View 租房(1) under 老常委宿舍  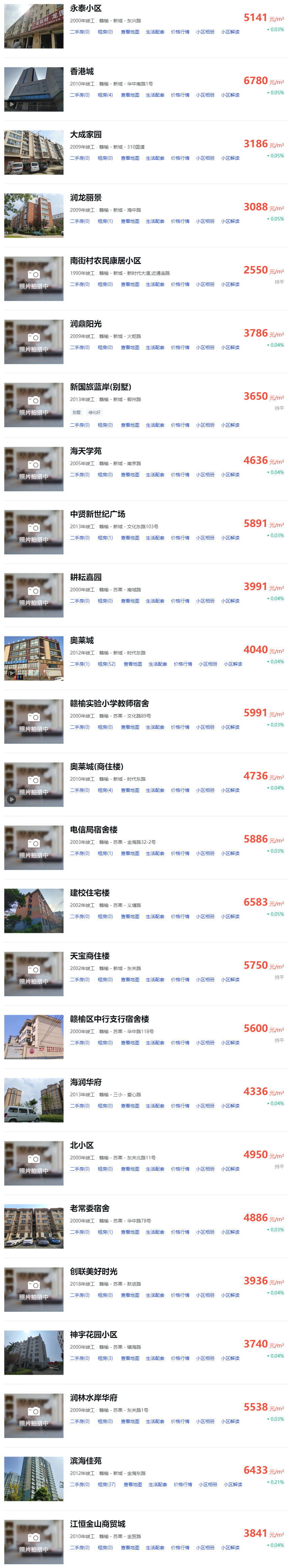coord(105,1232)
